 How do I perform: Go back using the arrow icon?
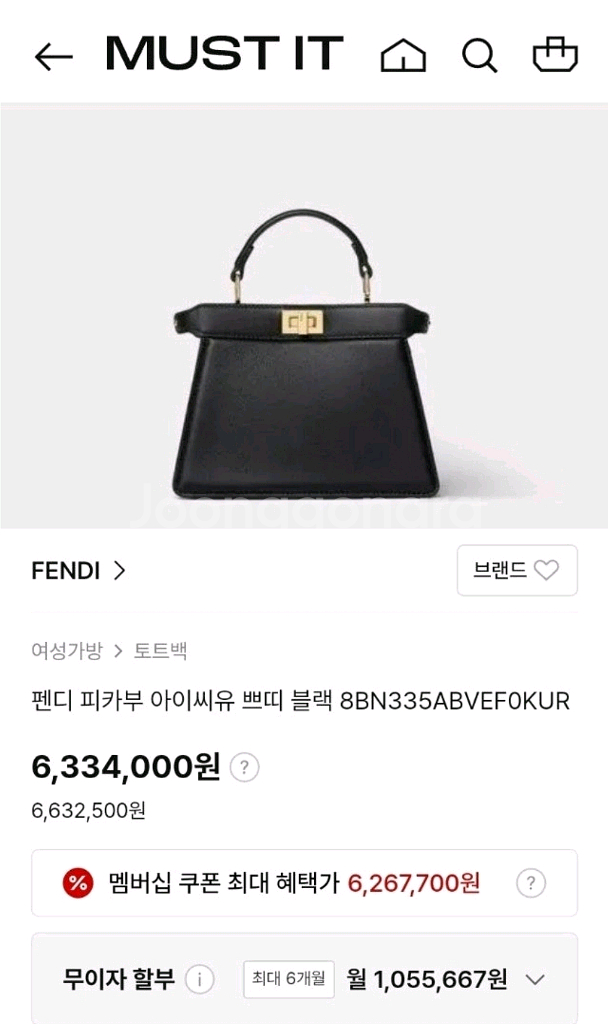[x=53, y=56]
